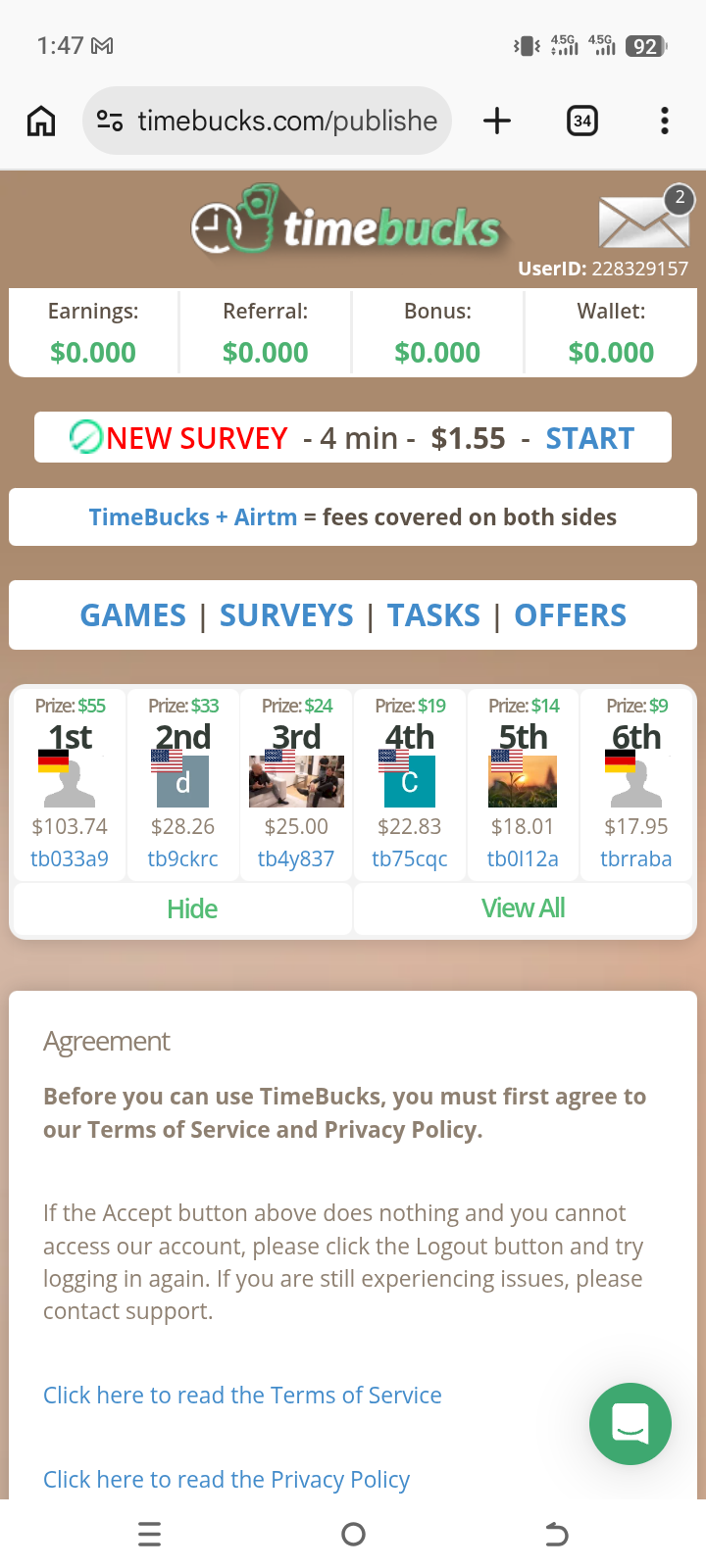Image resolution: width=706 pixels, height=1568 pixels.
Task: Go to the TASKS section
Action: tap(433, 615)
